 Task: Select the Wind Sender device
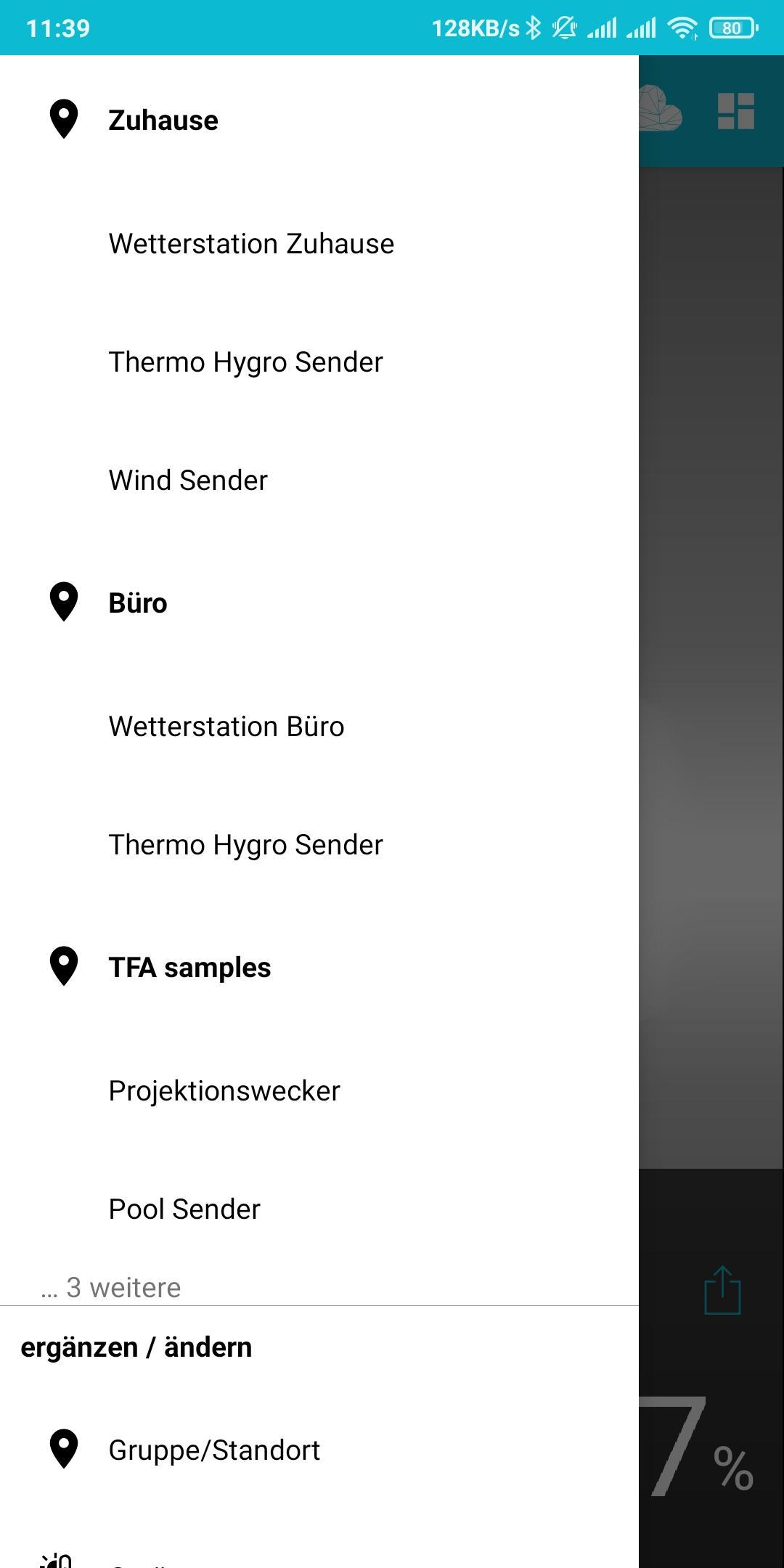(x=319, y=480)
